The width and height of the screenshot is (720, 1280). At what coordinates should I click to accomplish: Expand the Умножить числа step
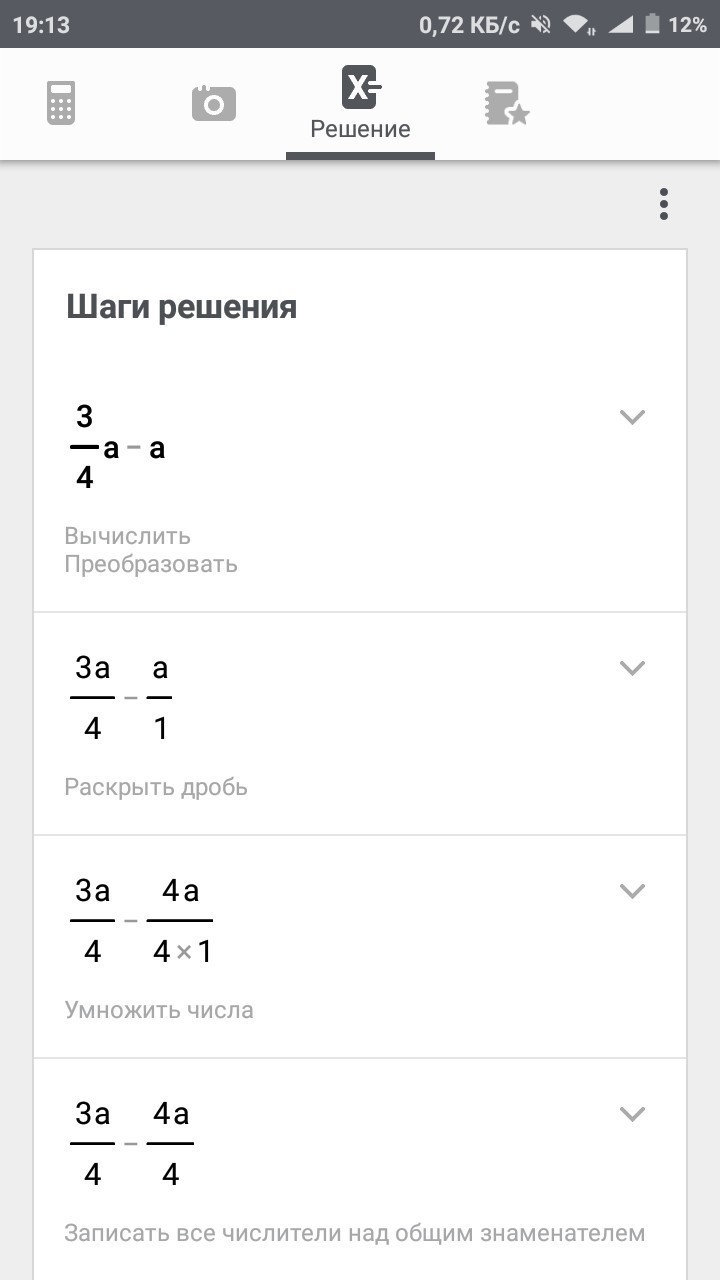[x=632, y=891]
